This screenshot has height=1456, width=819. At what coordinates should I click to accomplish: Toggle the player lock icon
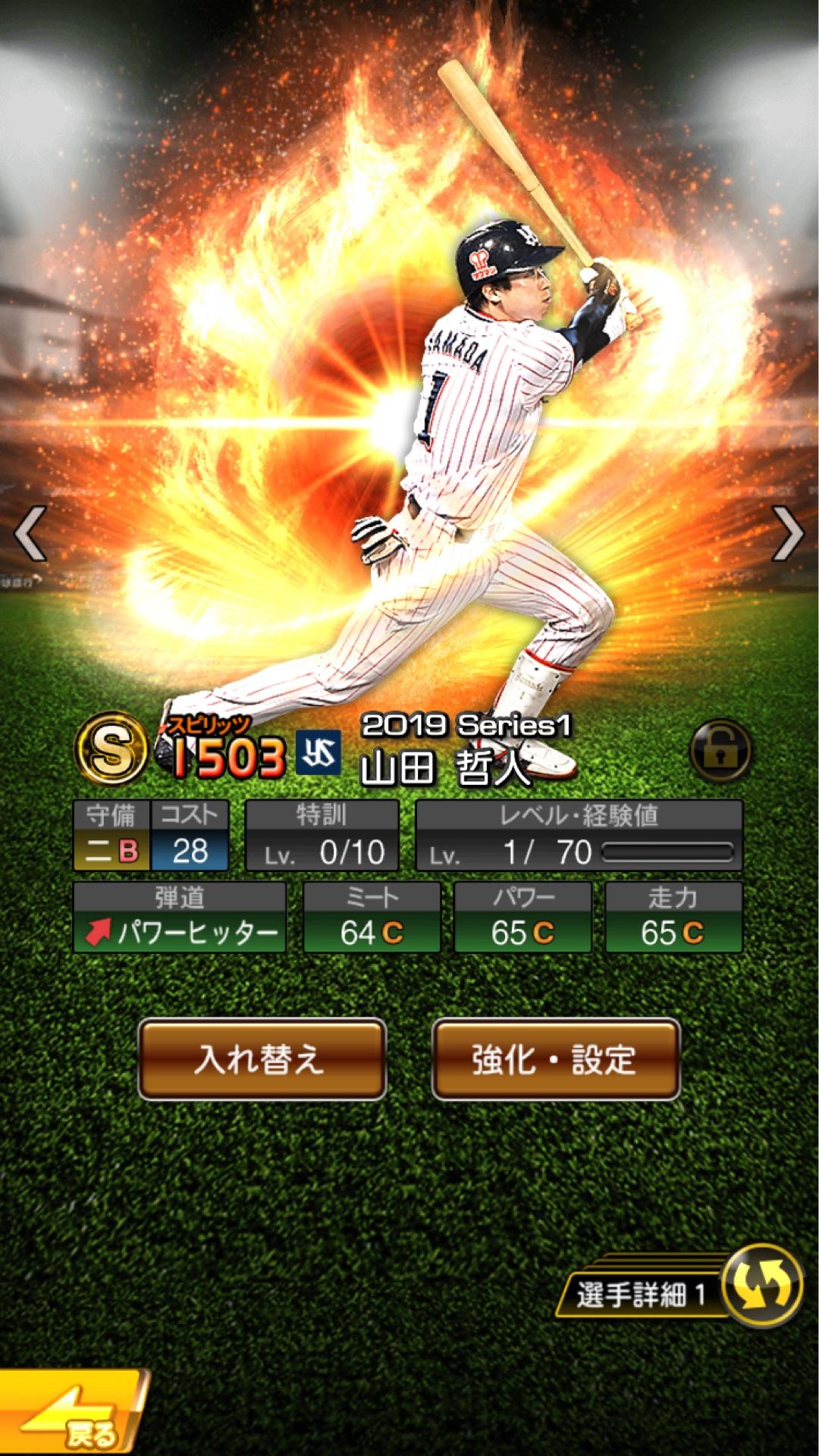(x=720, y=751)
